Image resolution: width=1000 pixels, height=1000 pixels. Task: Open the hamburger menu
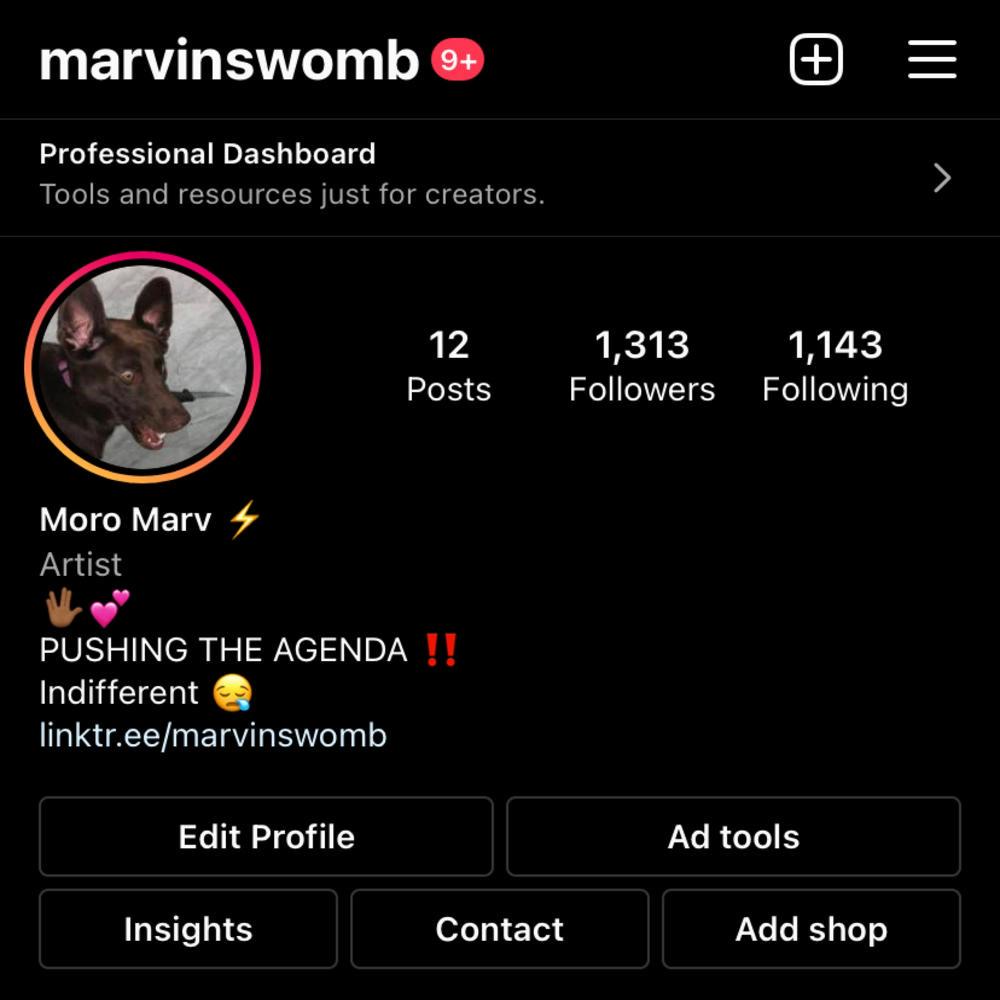932,60
